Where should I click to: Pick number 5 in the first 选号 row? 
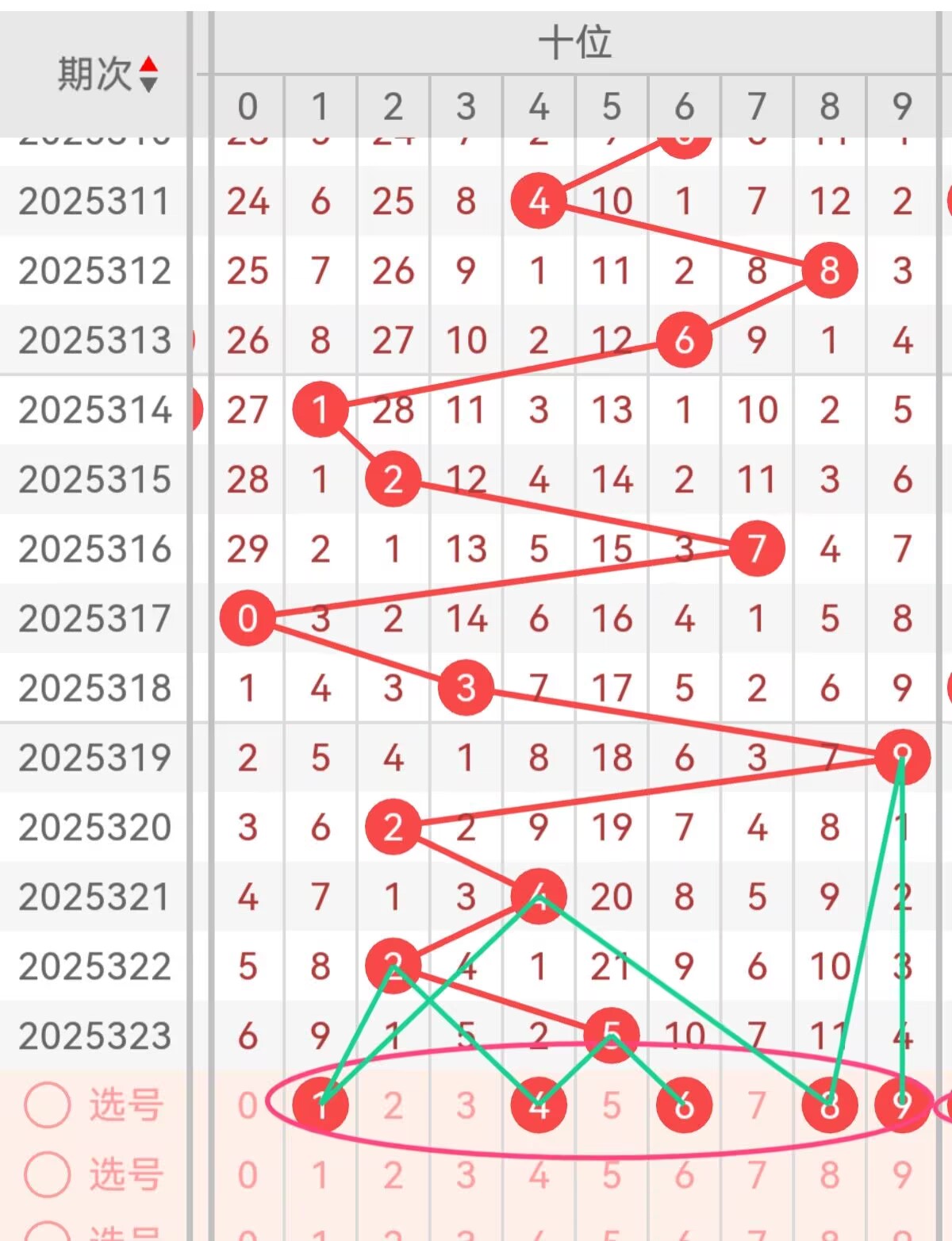pos(611,1105)
